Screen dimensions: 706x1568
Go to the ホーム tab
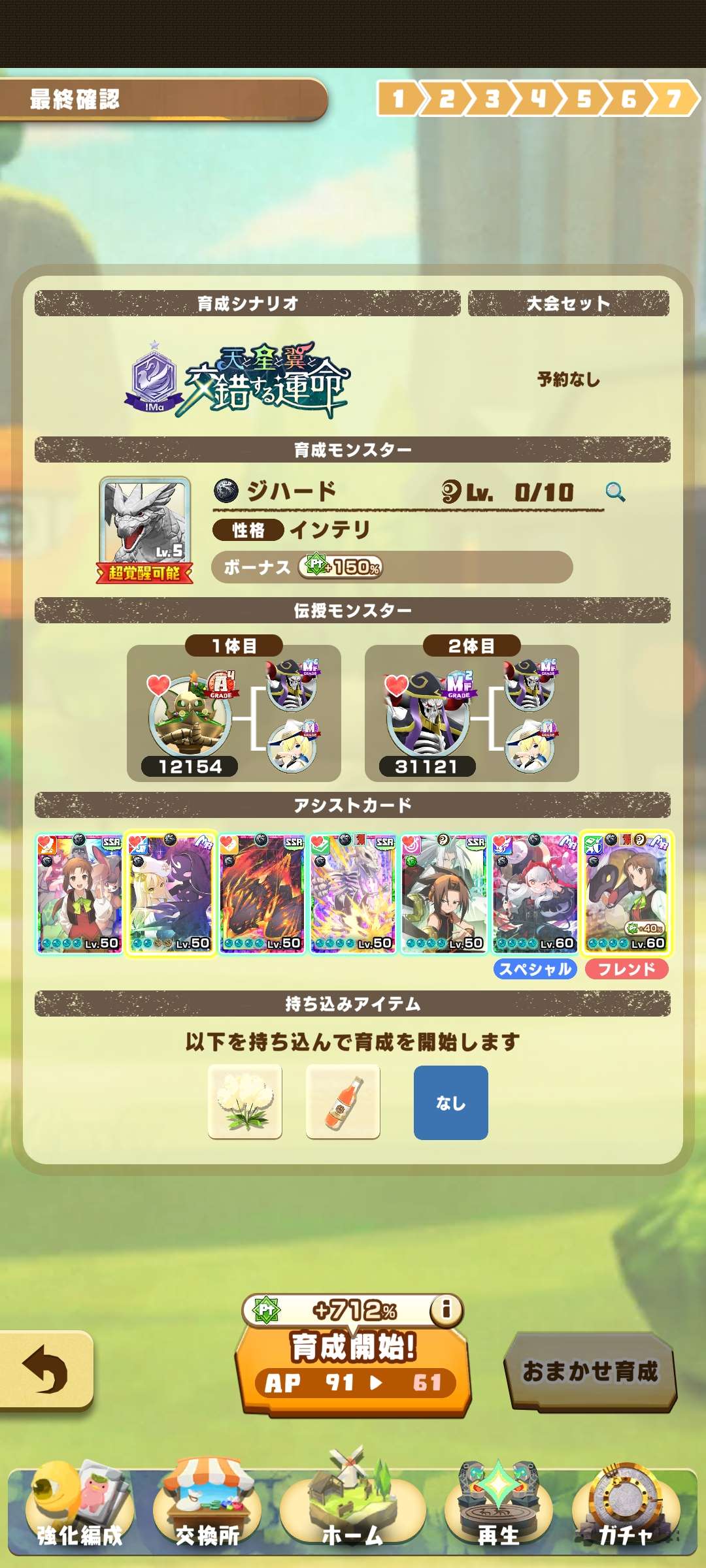pyautogui.click(x=353, y=1514)
